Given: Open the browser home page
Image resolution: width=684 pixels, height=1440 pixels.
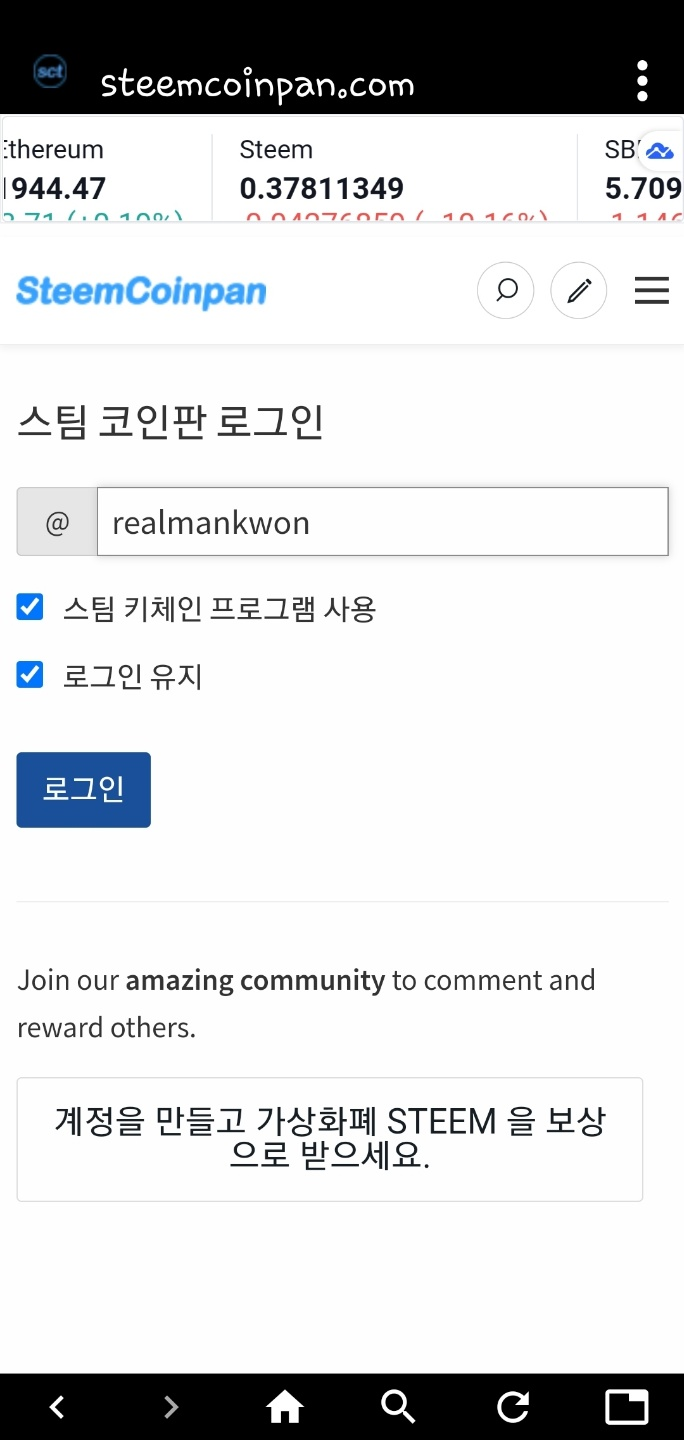Looking at the screenshot, I should (x=285, y=1407).
